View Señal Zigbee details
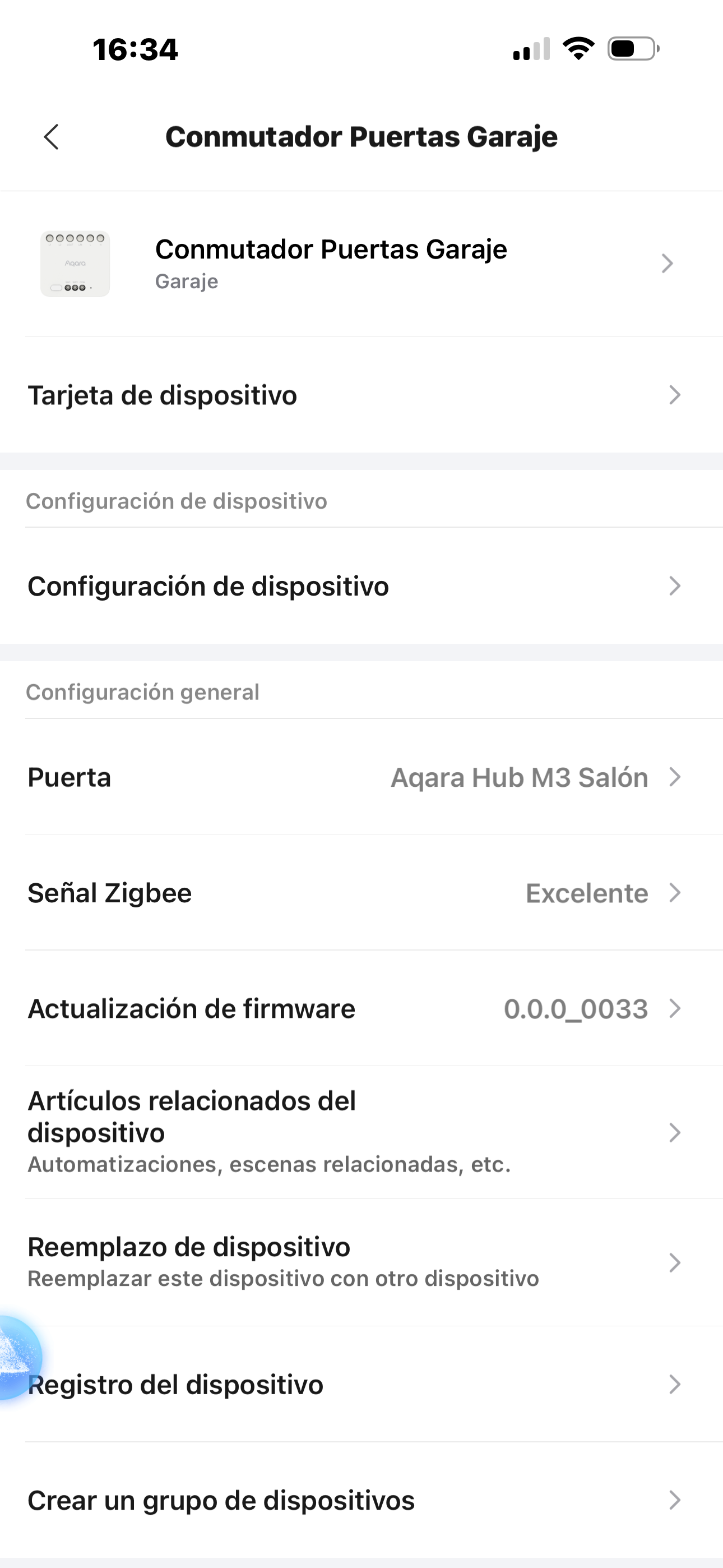 361,893
